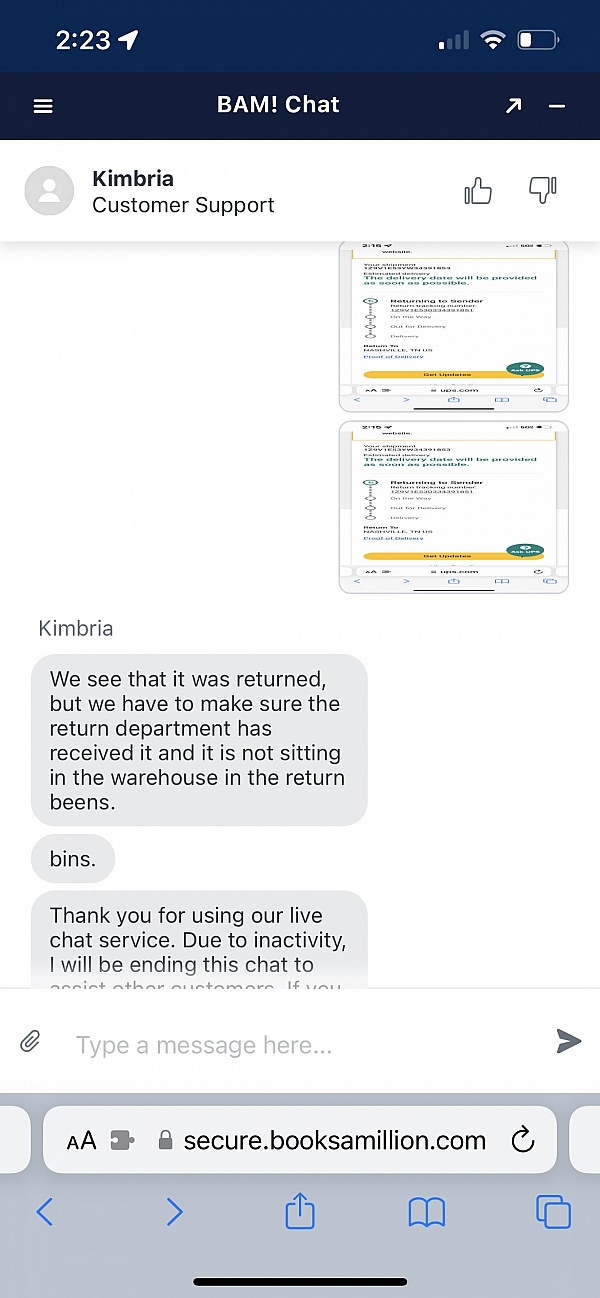Open the Safari AA page settings menu
The image size is (600, 1298).
(x=82, y=1141)
